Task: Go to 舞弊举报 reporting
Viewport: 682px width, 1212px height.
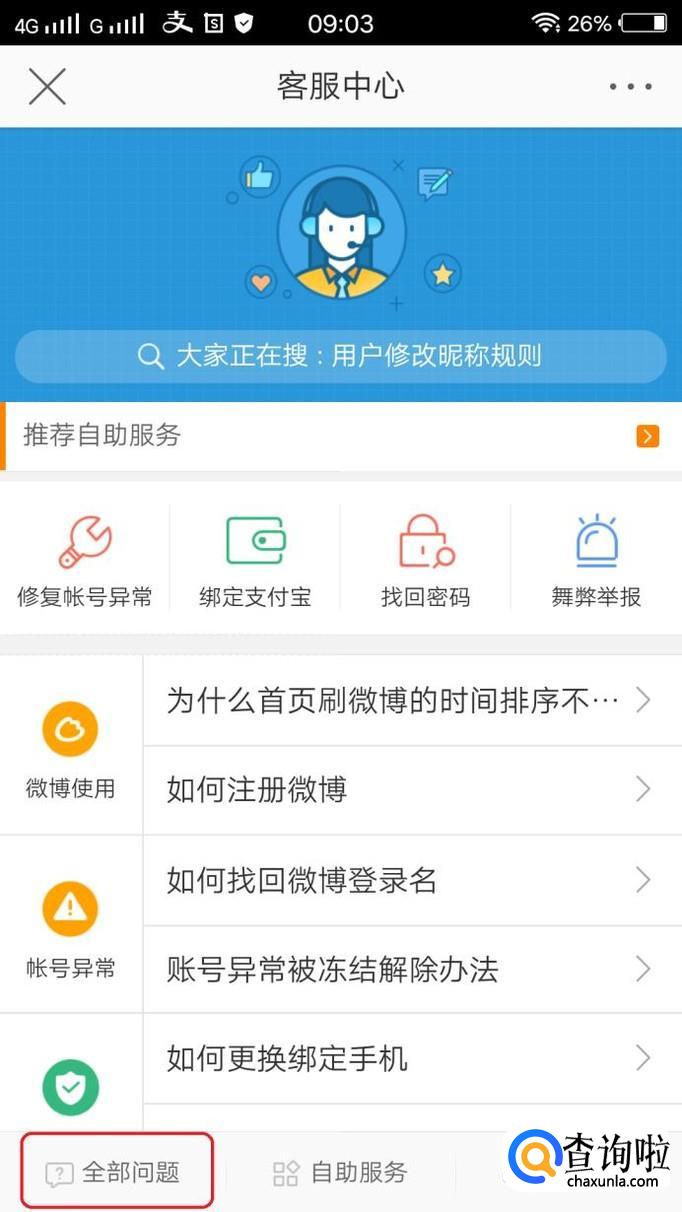Action: pyautogui.click(x=596, y=561)
